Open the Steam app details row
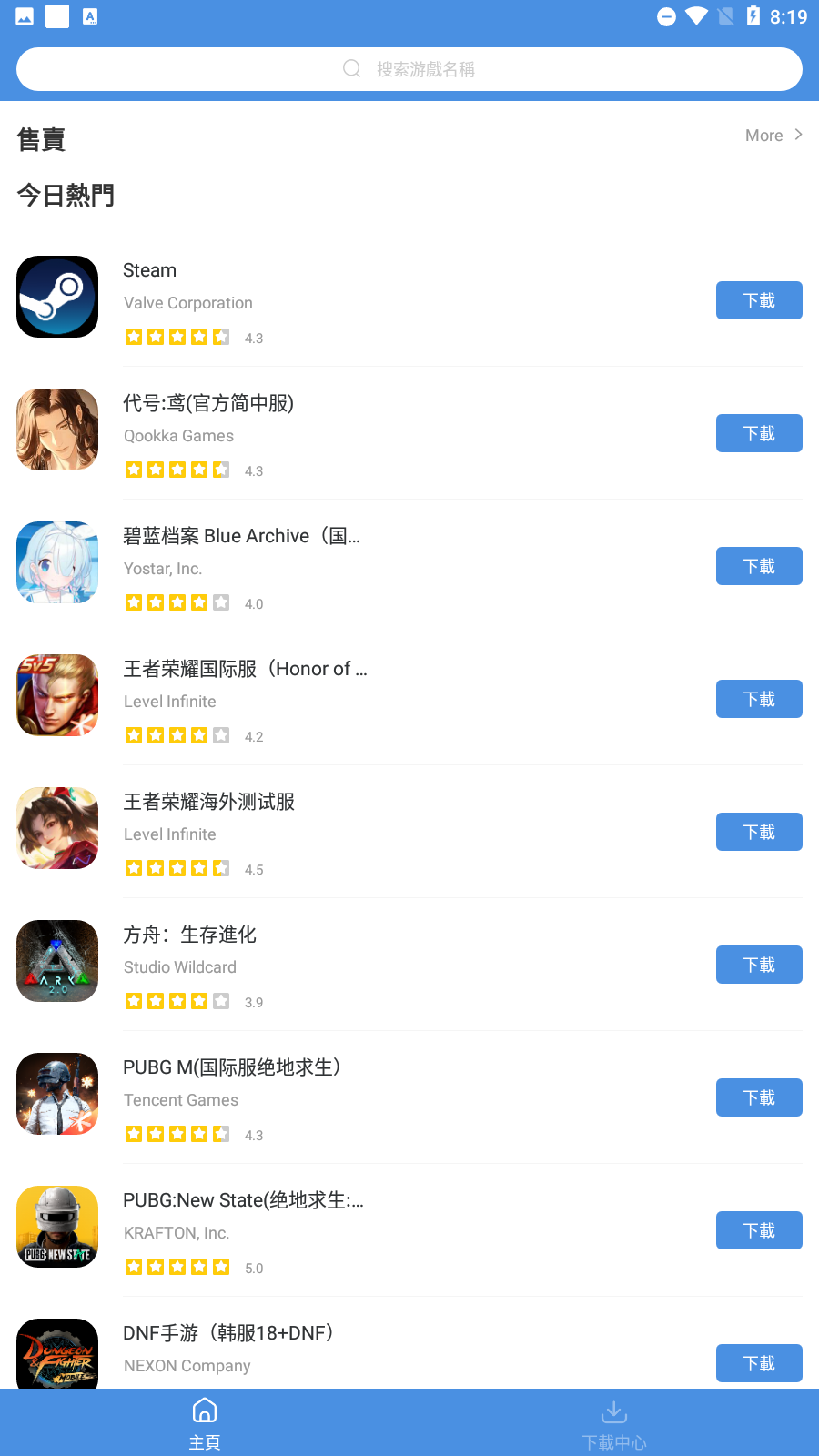The height and width of the screenshot is (1456, 819). [x=364, y=300]
